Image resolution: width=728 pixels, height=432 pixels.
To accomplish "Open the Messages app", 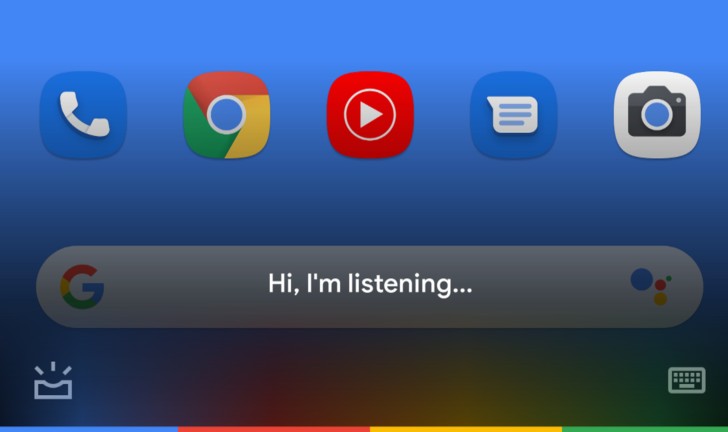I will point(513,116).
